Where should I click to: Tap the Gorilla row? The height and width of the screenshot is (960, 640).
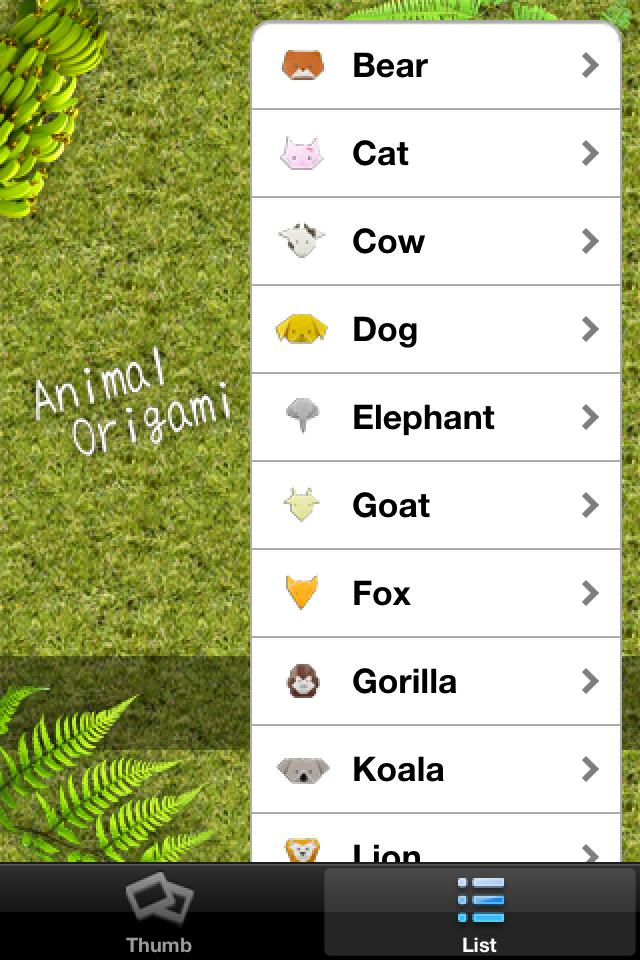click(435, 682)
